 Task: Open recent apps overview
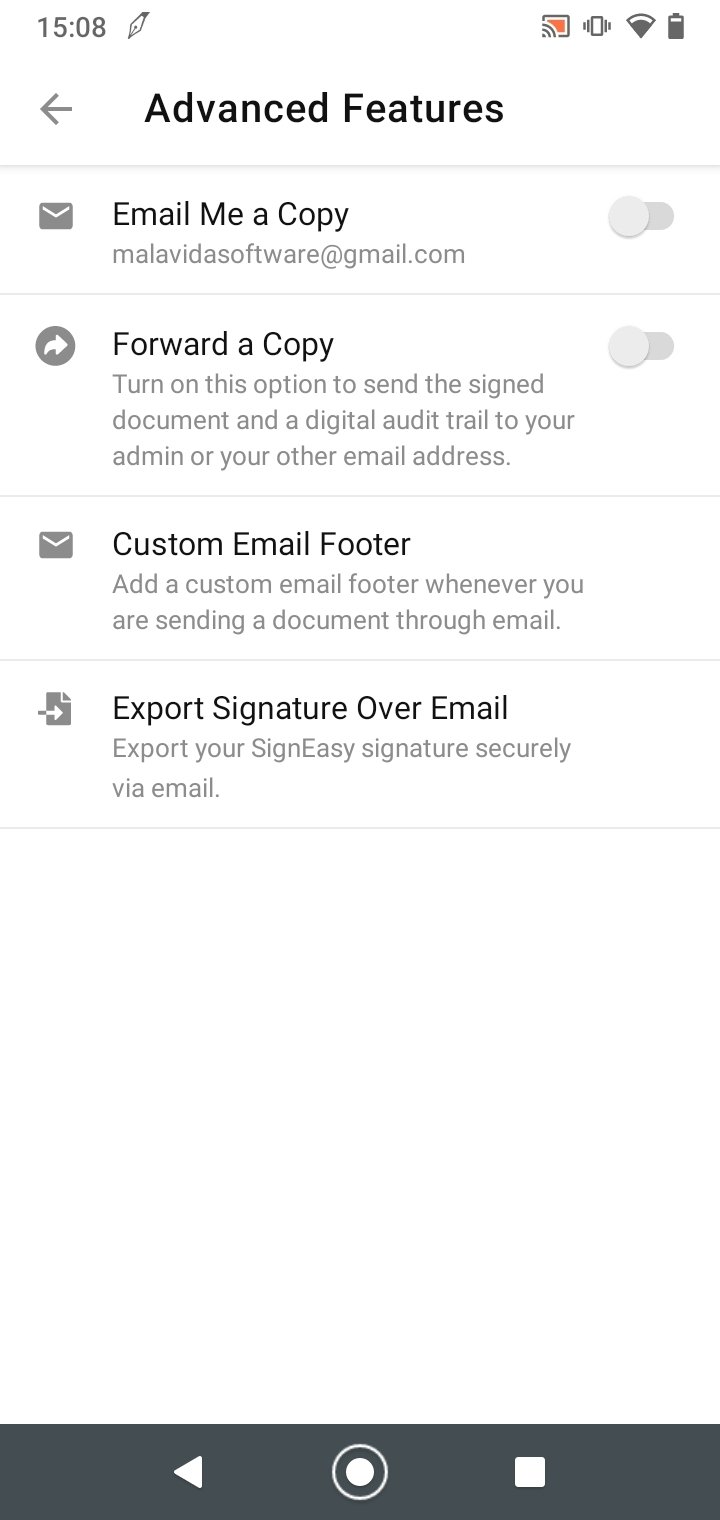(529, 1472)
